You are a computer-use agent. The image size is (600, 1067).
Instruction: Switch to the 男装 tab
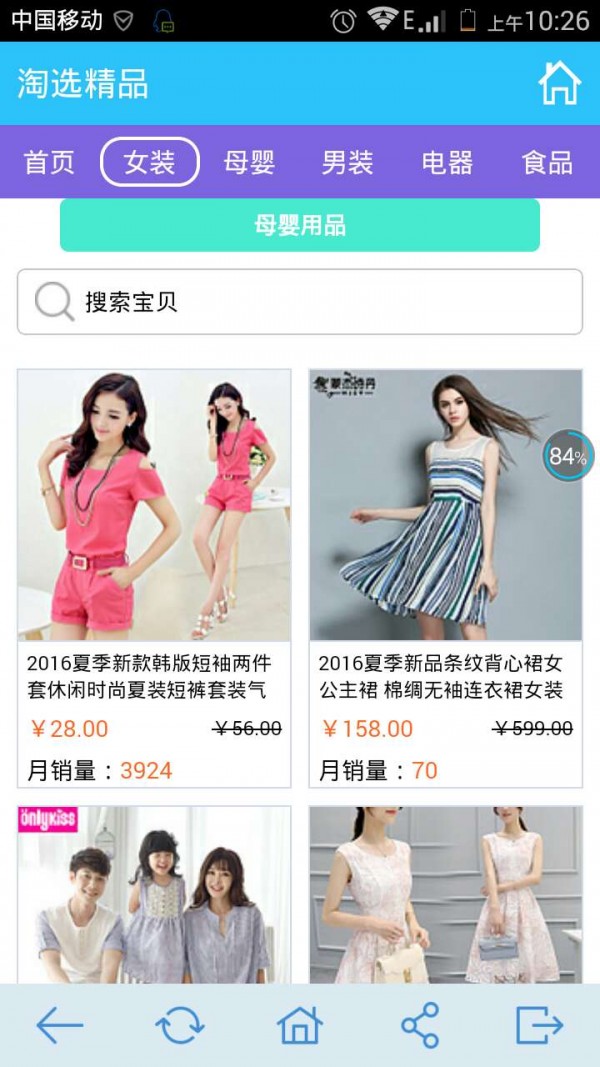click(x=348, y=162)
